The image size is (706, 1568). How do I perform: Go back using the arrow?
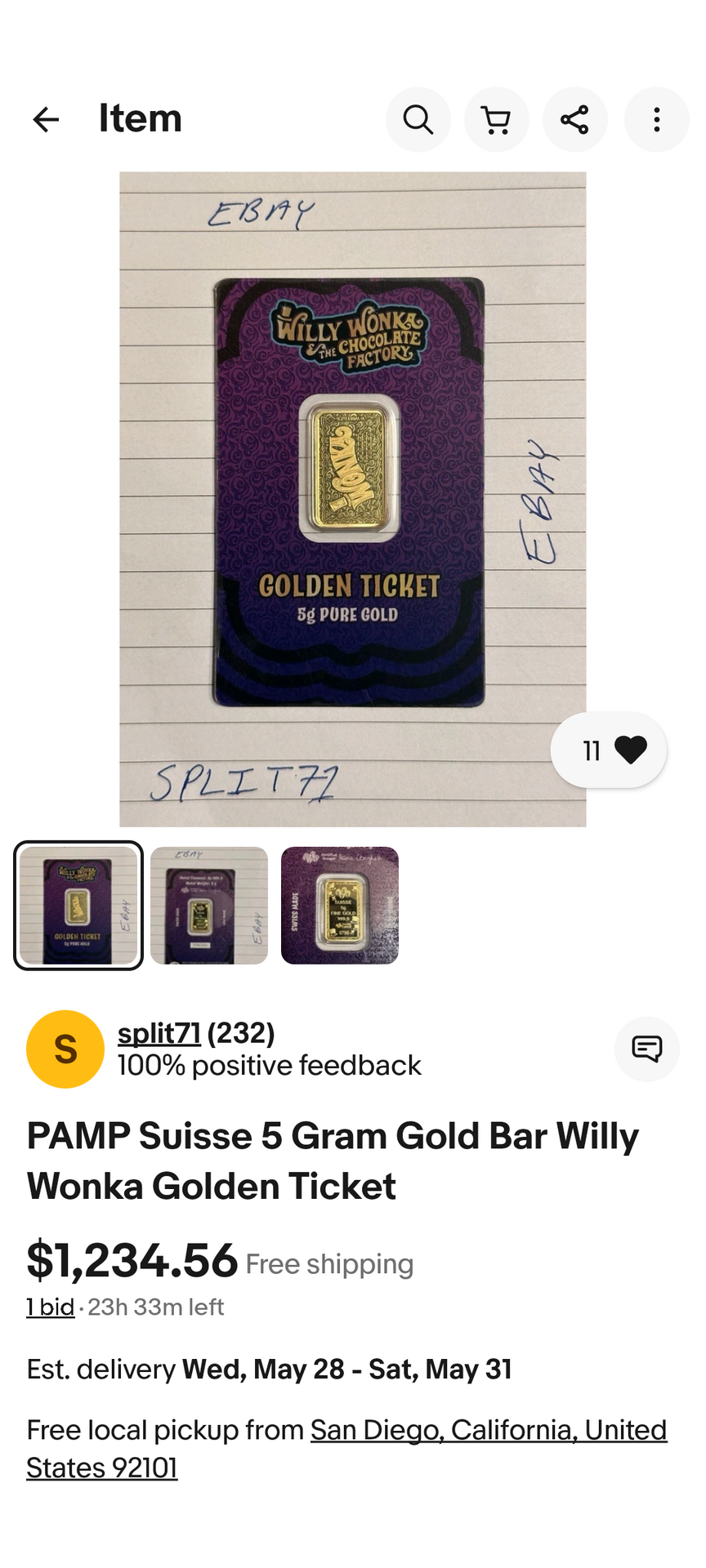(x=46, y=120)
